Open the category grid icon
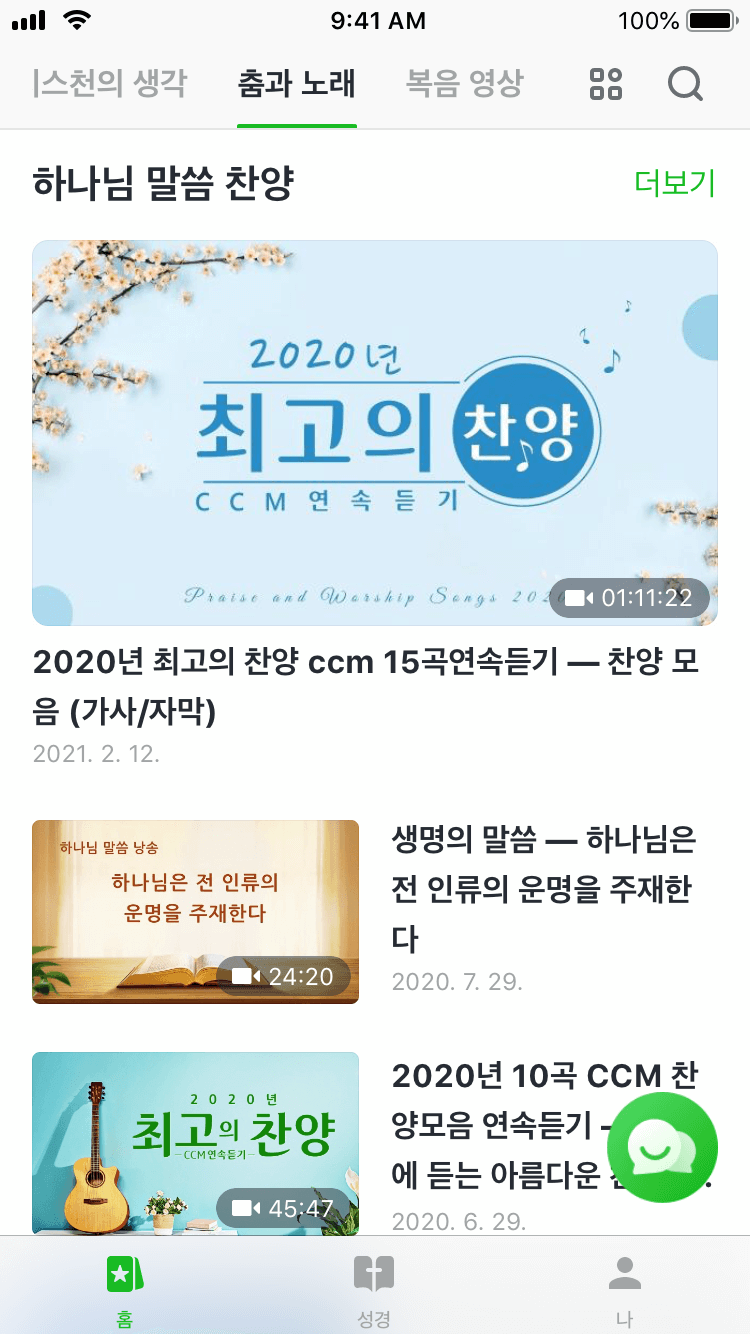Viewport: 750px width, 1334px height. [606, 84]
